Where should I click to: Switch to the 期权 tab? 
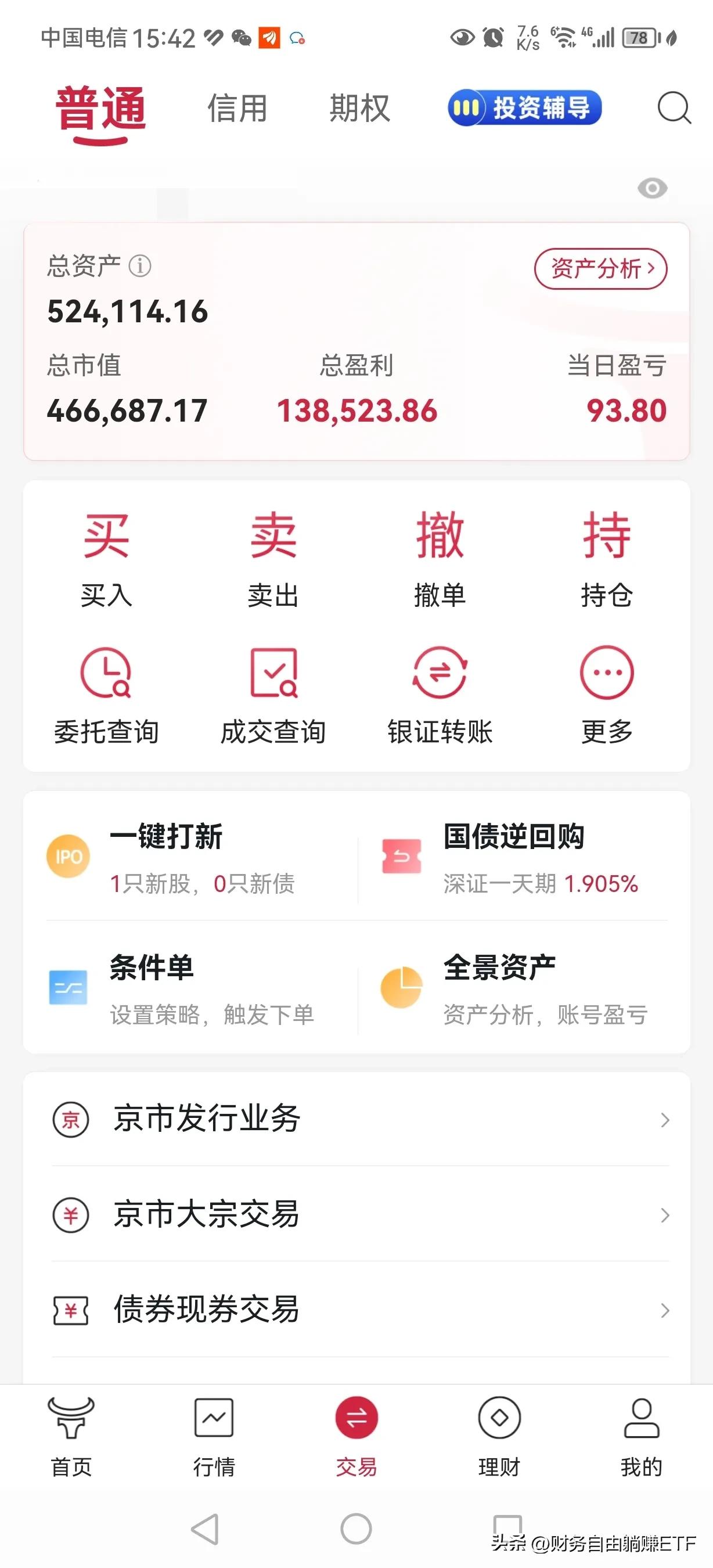pyautogui.click(x=359, y=109)
